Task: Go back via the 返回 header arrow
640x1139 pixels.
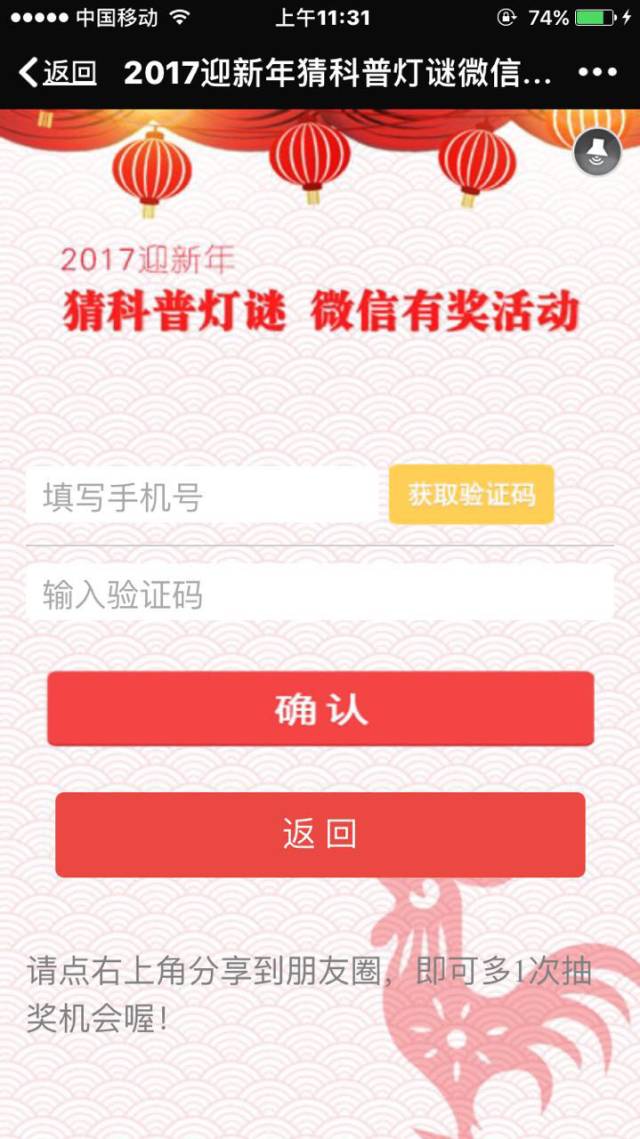Action: pyautogui.click(x=56, y=72)
